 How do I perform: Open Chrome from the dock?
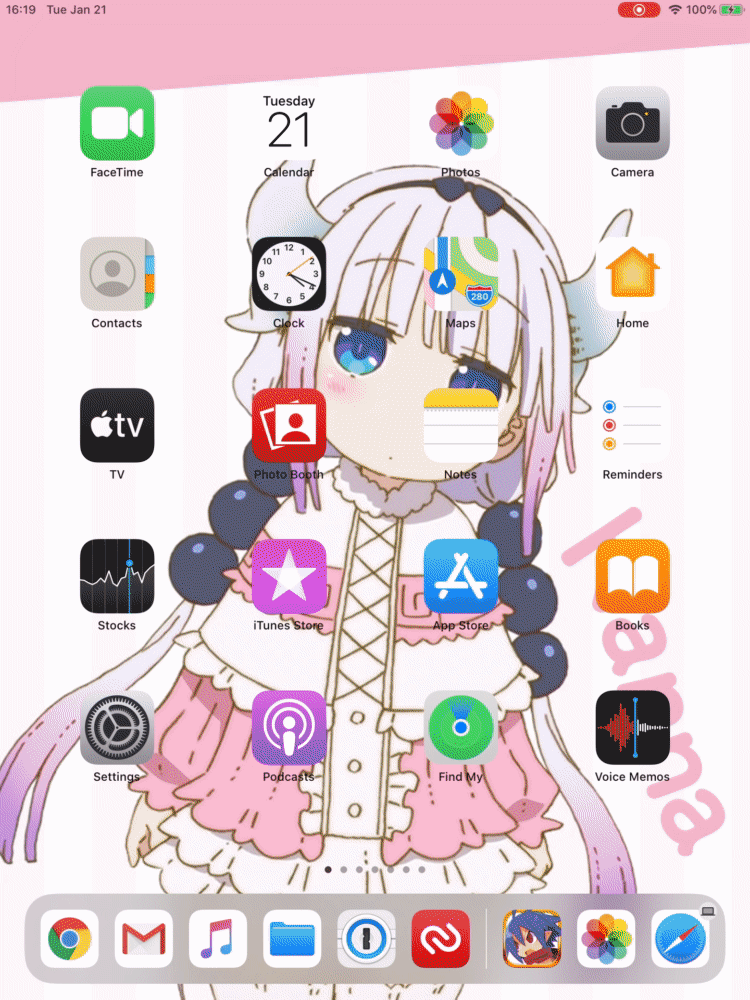tap(70, 939)
